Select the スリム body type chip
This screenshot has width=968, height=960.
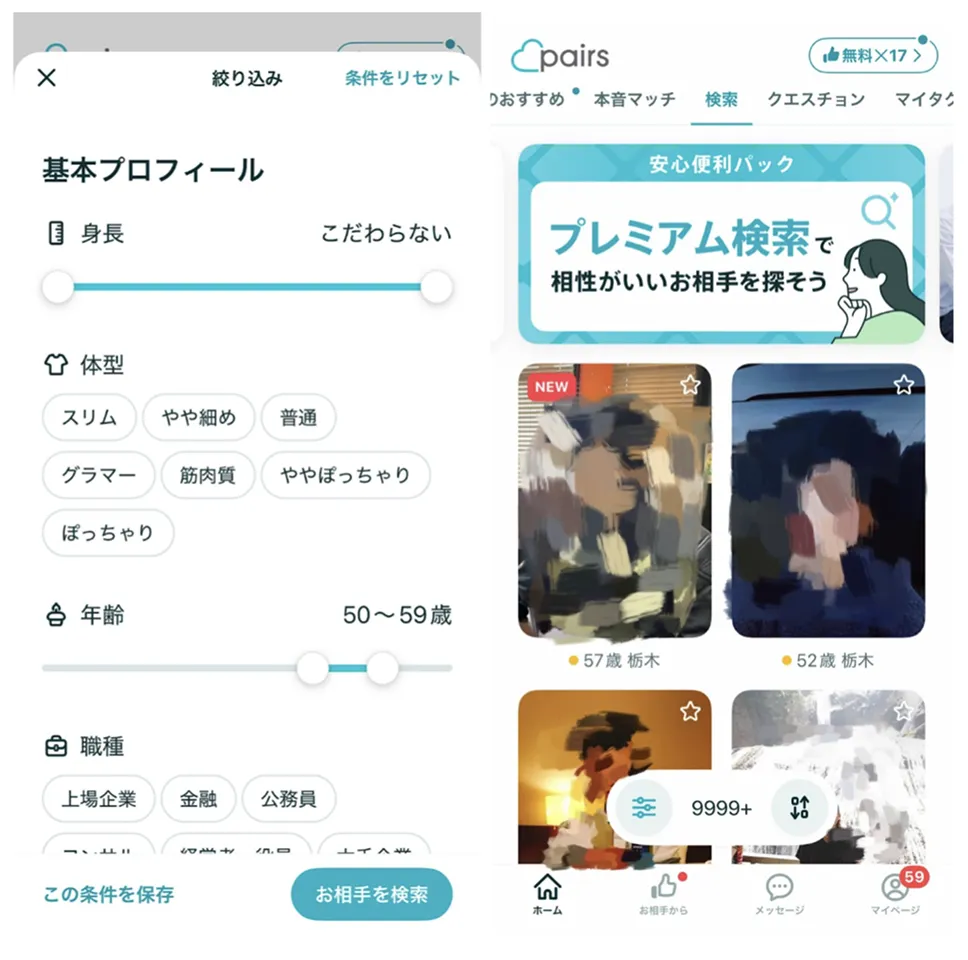click(89, 418)
